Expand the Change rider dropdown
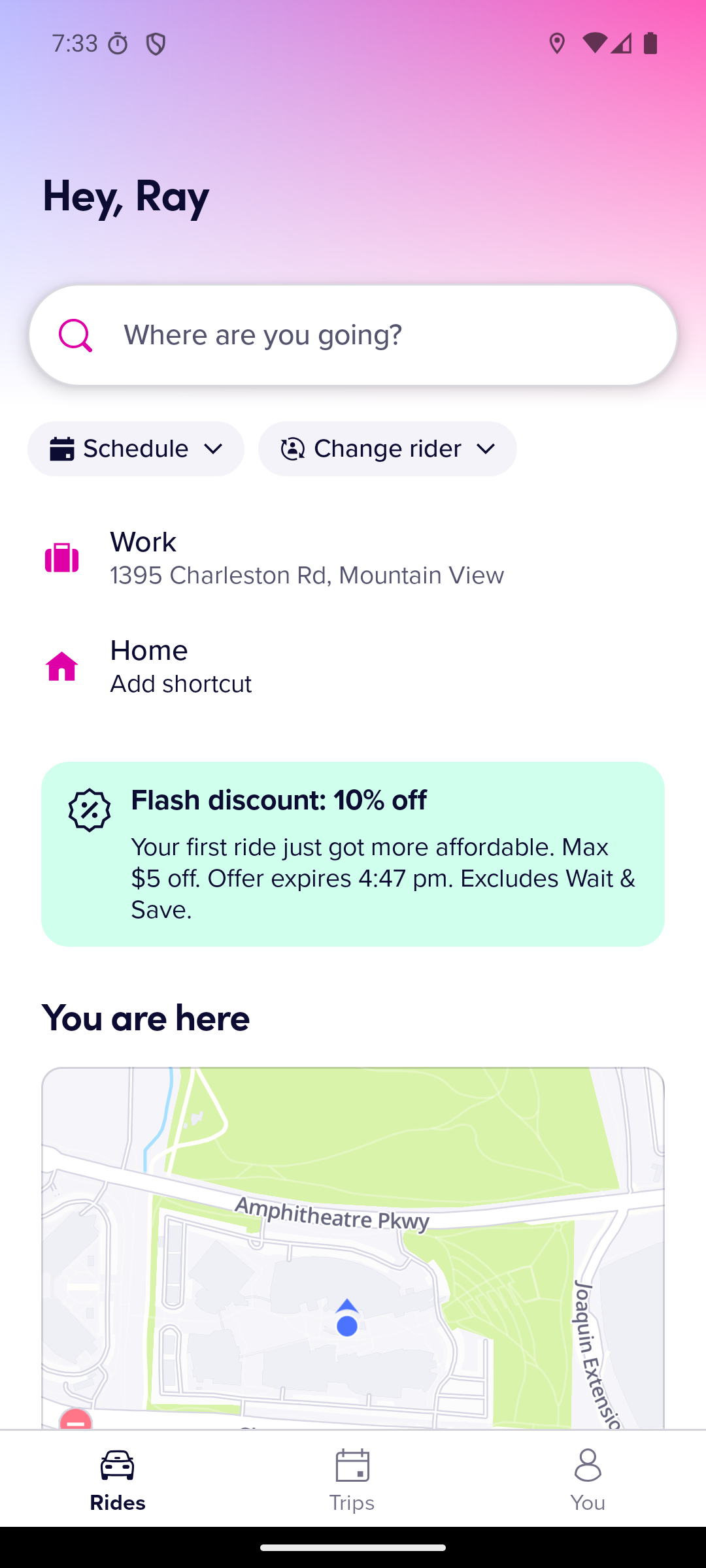 point(388,449)
